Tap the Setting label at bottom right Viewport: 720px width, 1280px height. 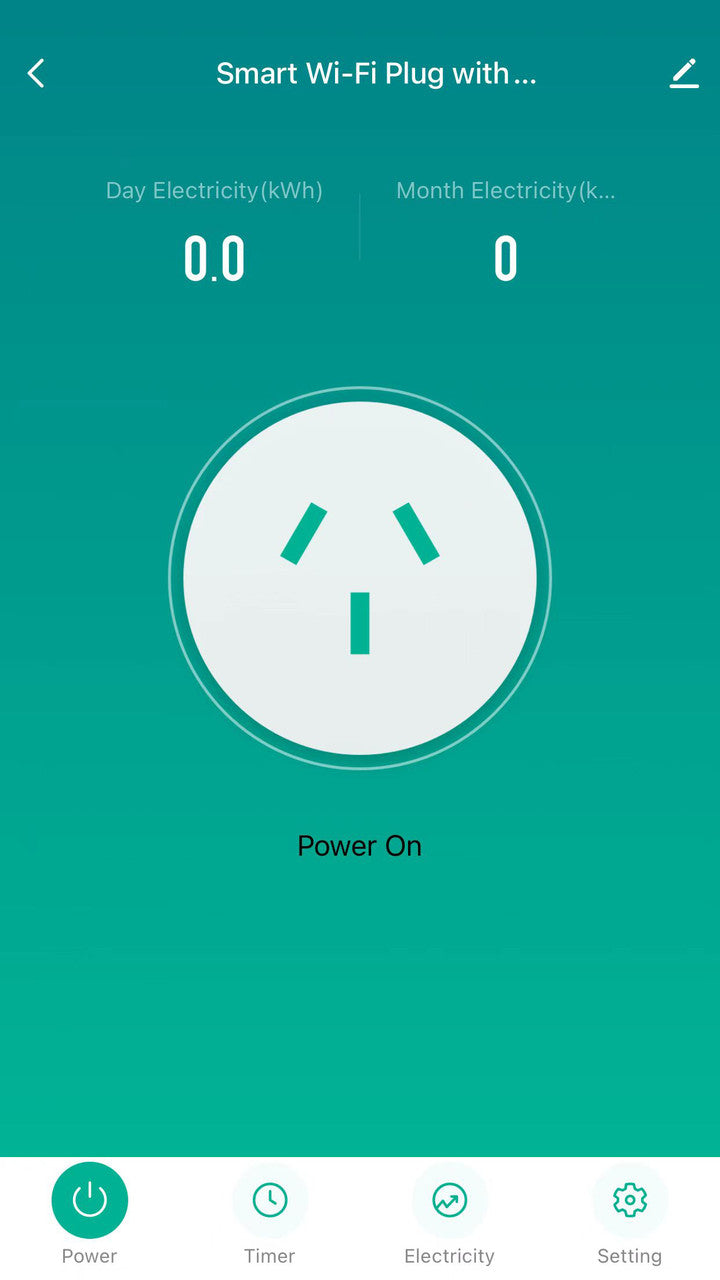[629, 1255]
